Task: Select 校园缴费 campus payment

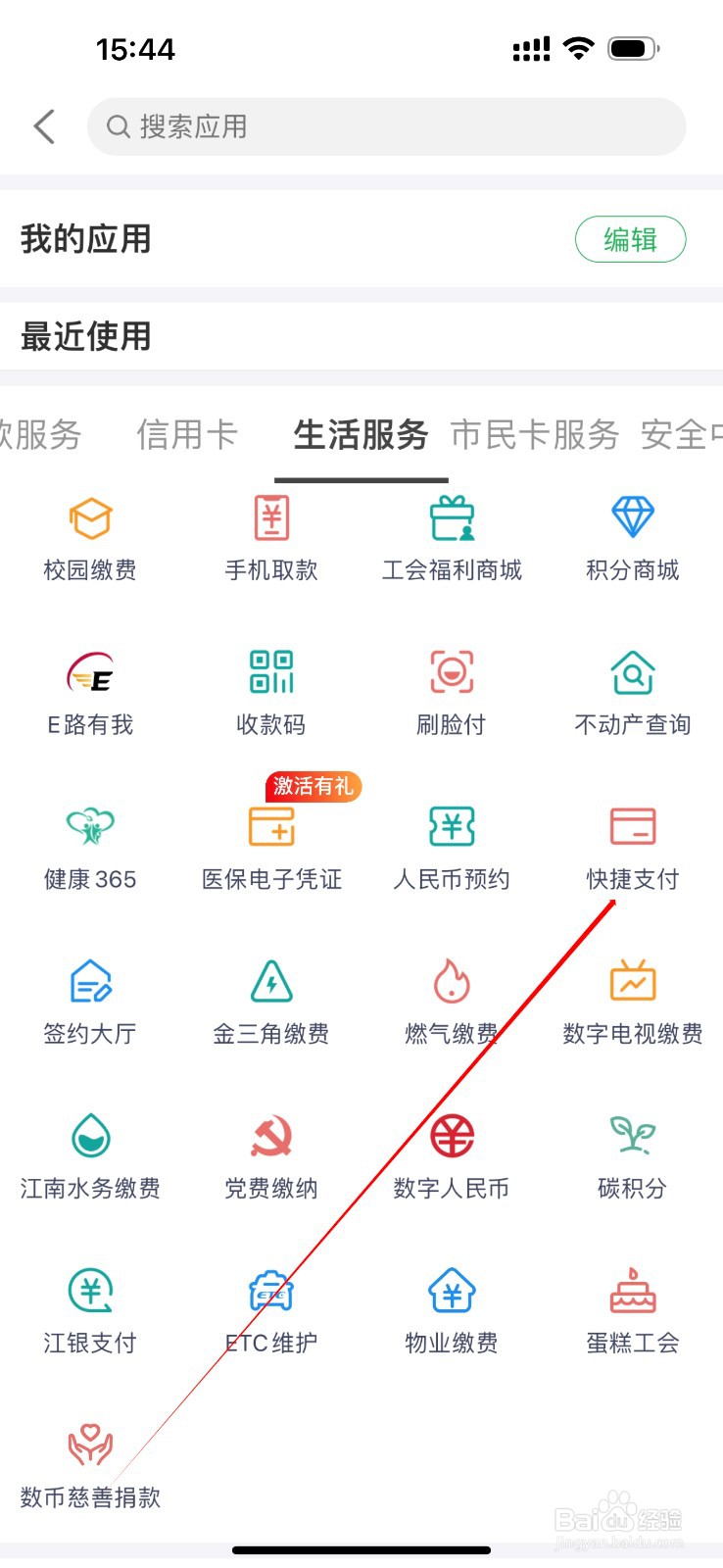Action: (x=90, y=537)
